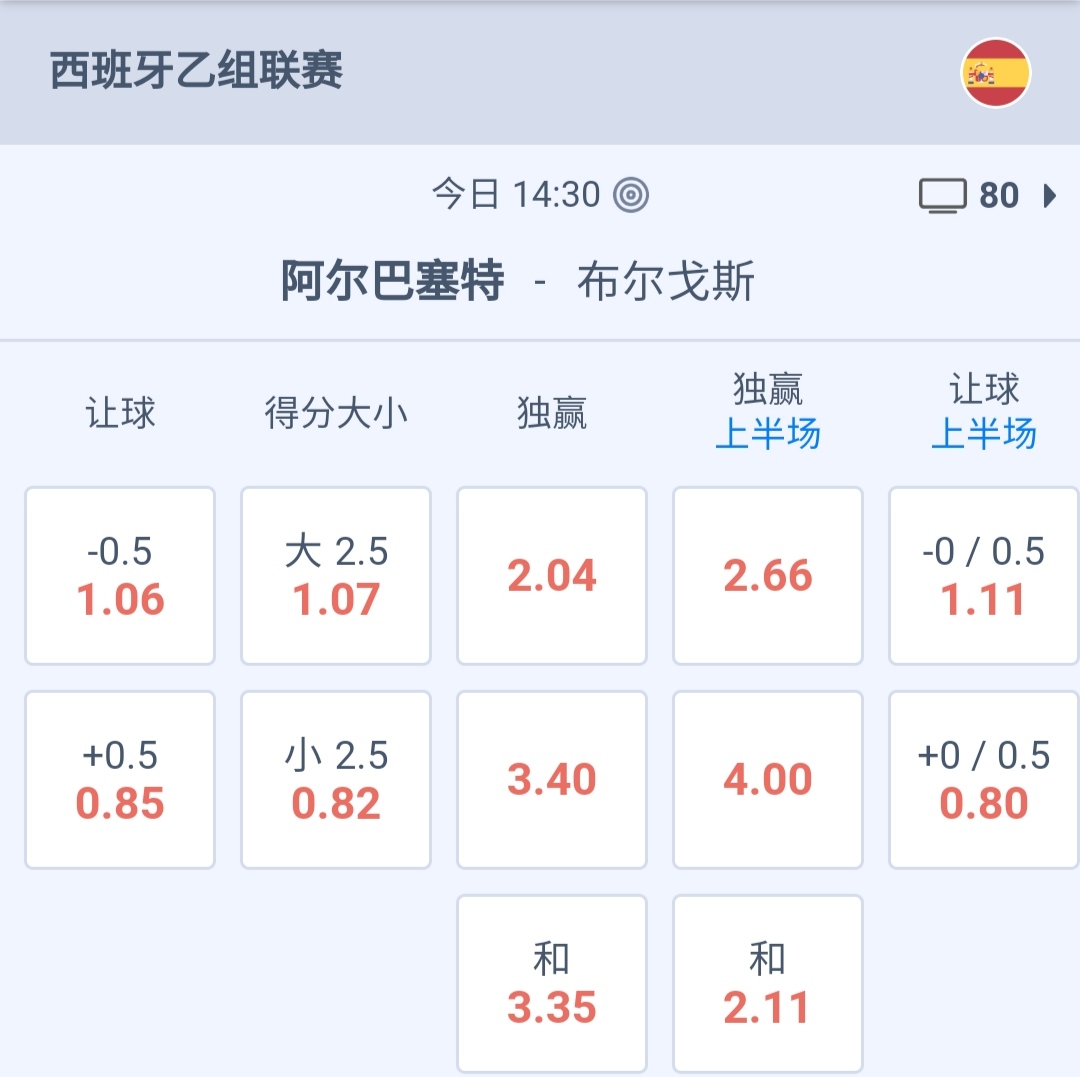Viewport: 1080px width, 1077px height.
Task: Open the 阿尔巴塞特 - 布尔戈斯 match details
Action: click(x=517, y=283)
